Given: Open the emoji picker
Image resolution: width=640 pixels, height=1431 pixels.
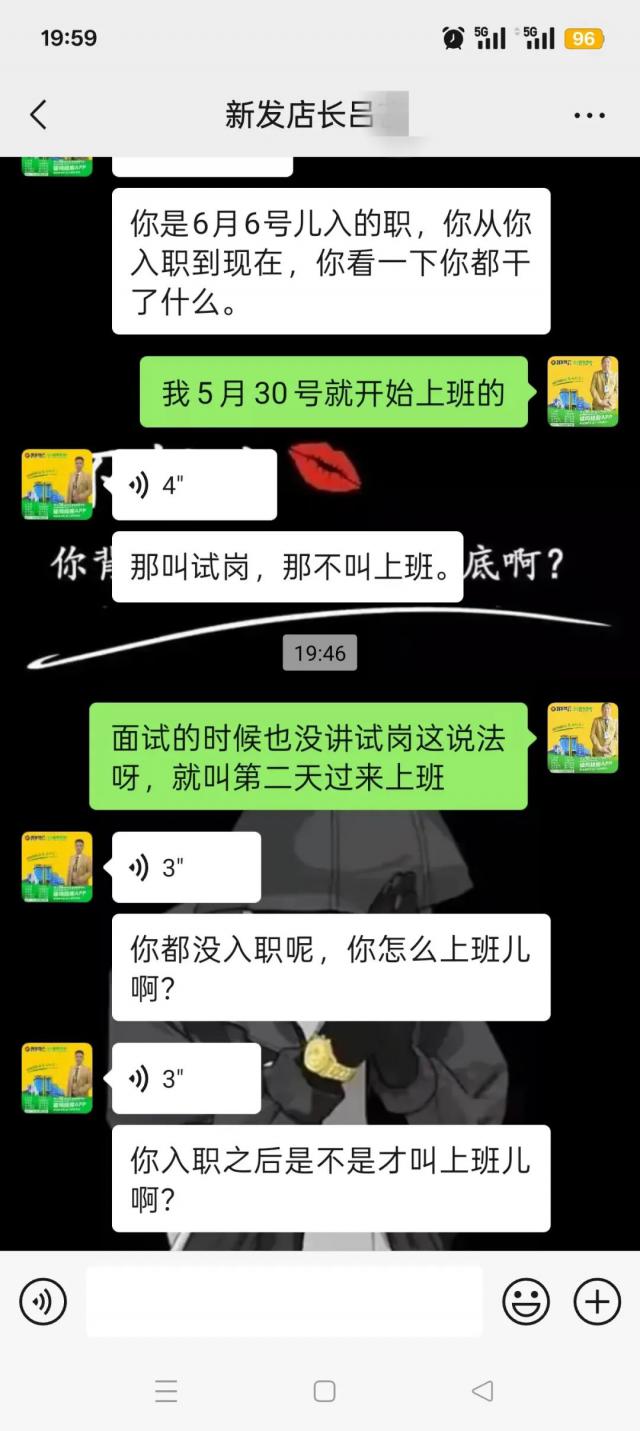Looking at the screenshot, I should pos(526,1302).
